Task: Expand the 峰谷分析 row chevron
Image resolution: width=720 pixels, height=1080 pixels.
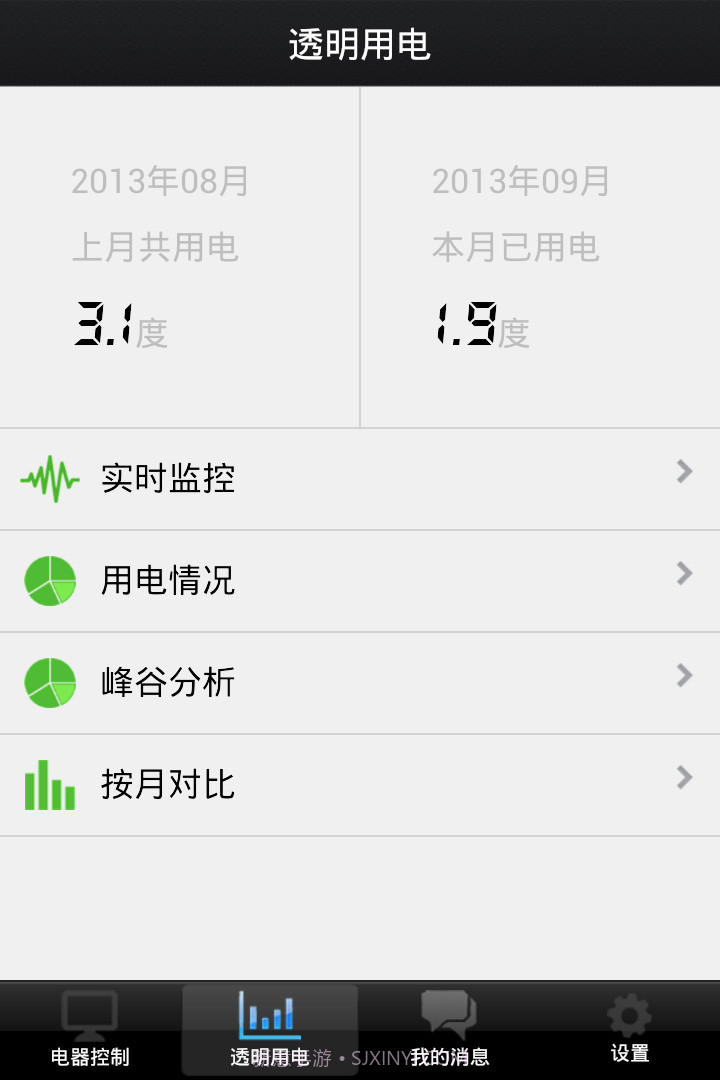Action: (x=683, y=674)
